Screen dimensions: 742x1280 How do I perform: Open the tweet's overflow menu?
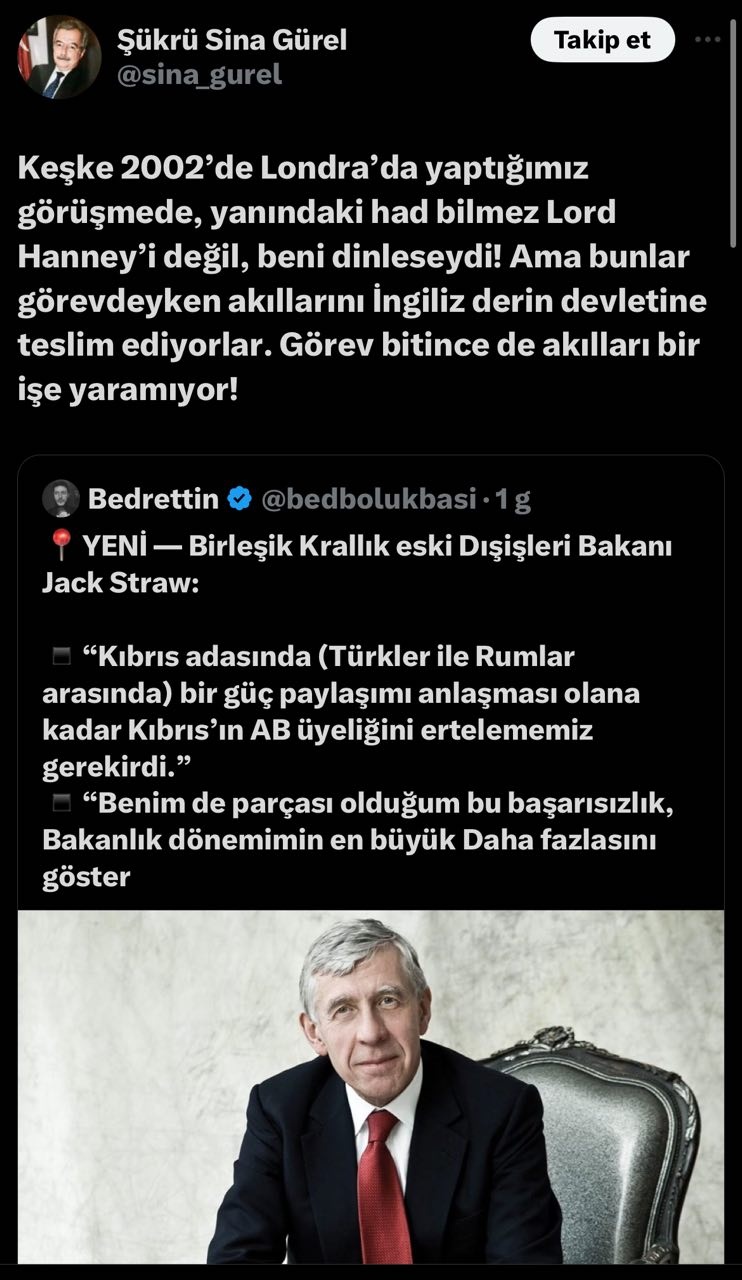pos(708,40)
